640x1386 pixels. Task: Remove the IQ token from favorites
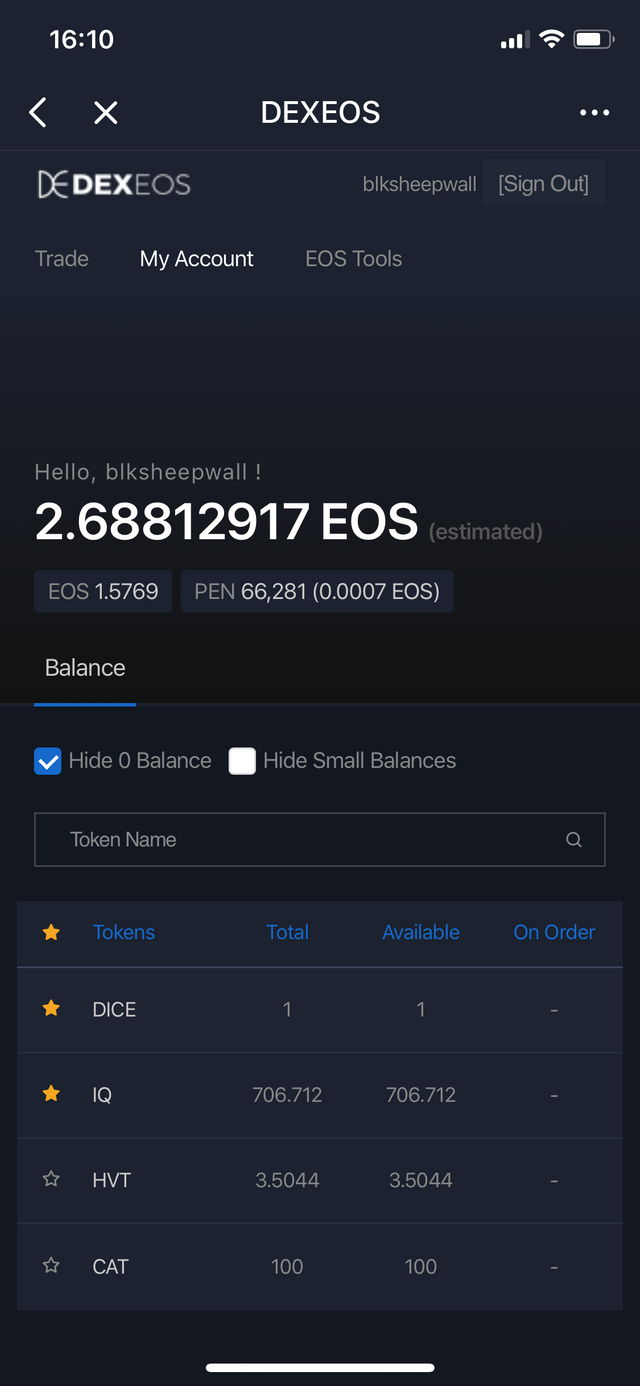pyautogui.click(x=51, y=1094)
